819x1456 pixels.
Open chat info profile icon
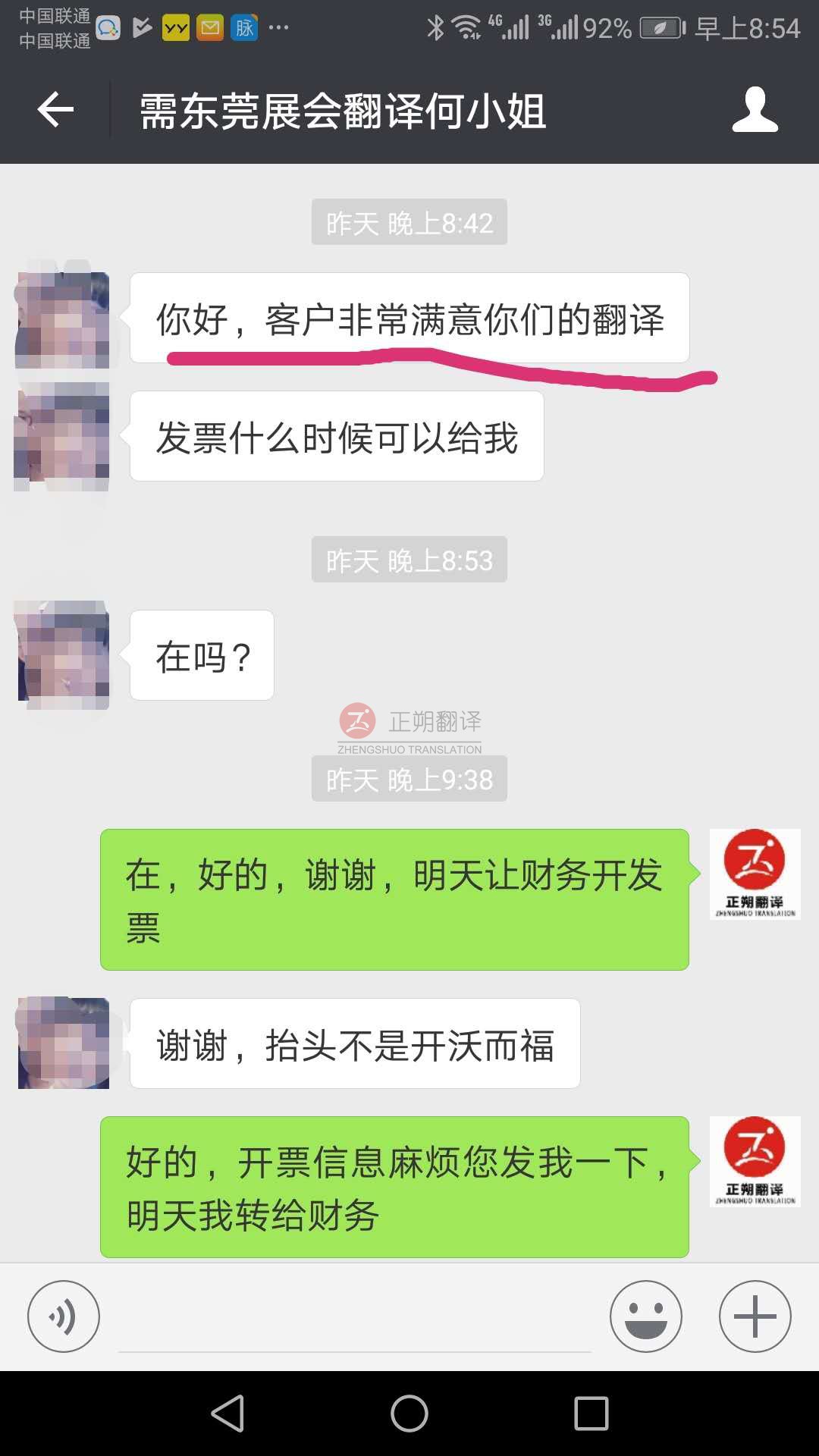click(755, 111)
